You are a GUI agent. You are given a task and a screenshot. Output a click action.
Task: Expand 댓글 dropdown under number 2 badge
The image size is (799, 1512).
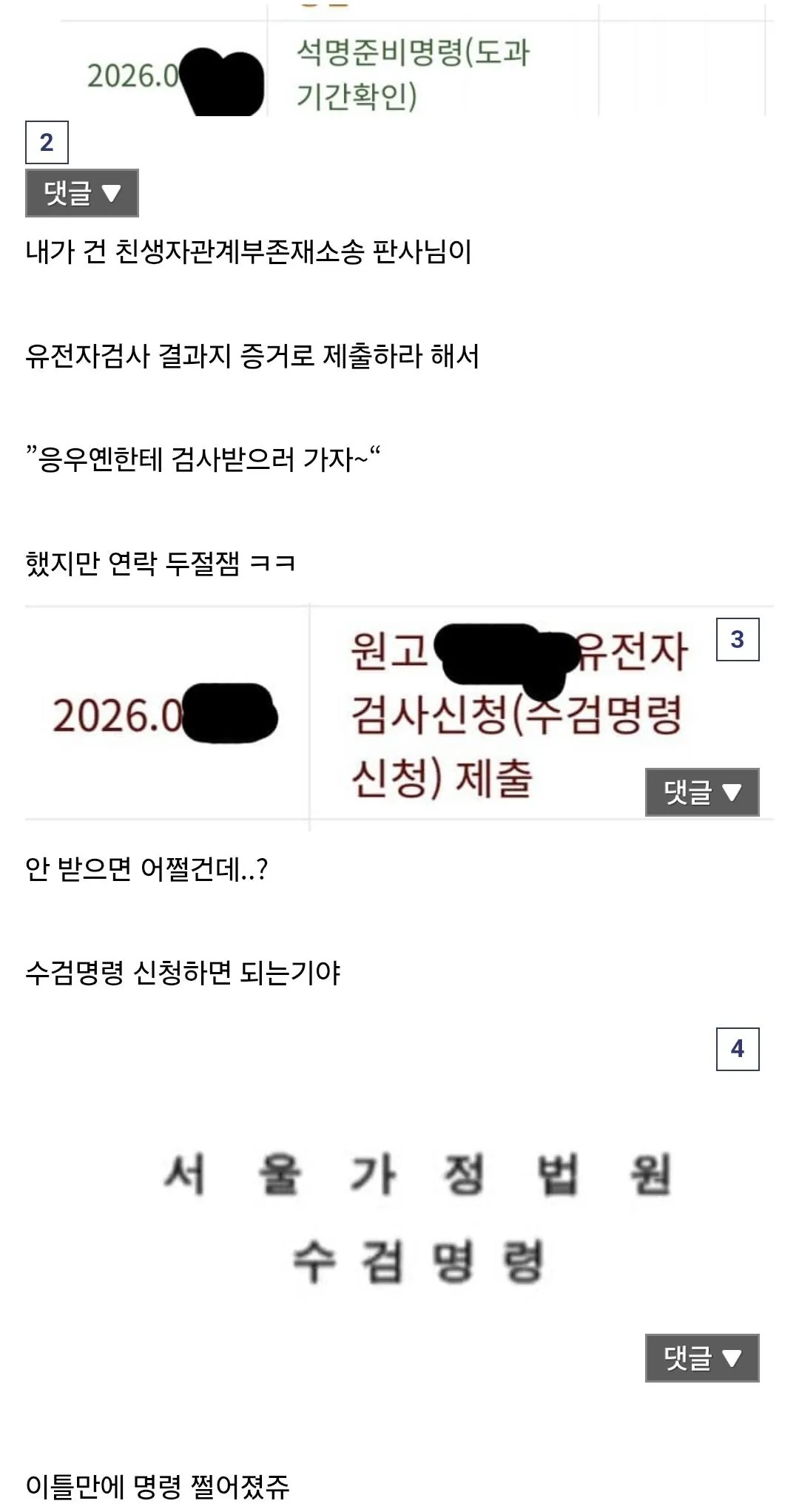point(81,193)
